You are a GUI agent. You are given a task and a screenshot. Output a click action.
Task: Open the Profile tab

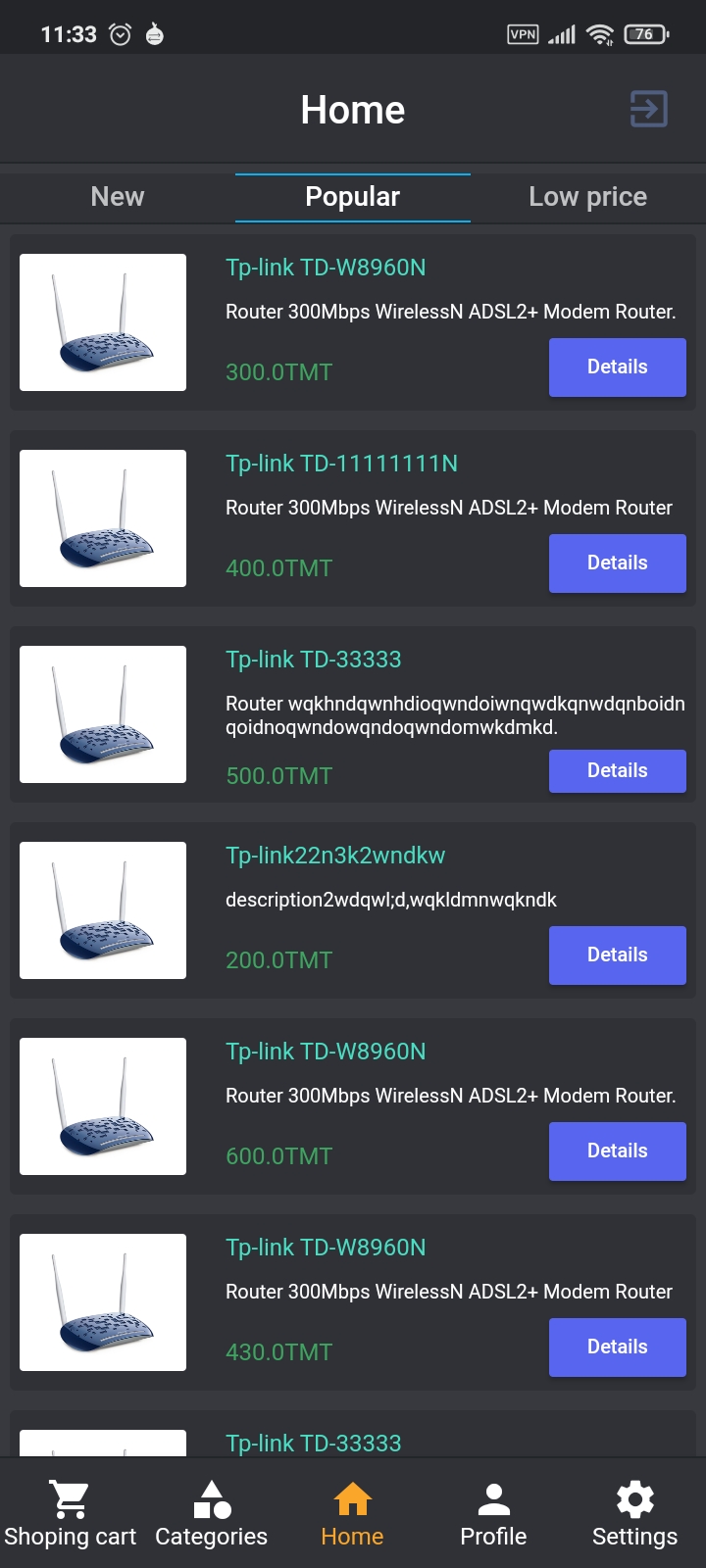pyautogui.click(x=494, y=1514)
